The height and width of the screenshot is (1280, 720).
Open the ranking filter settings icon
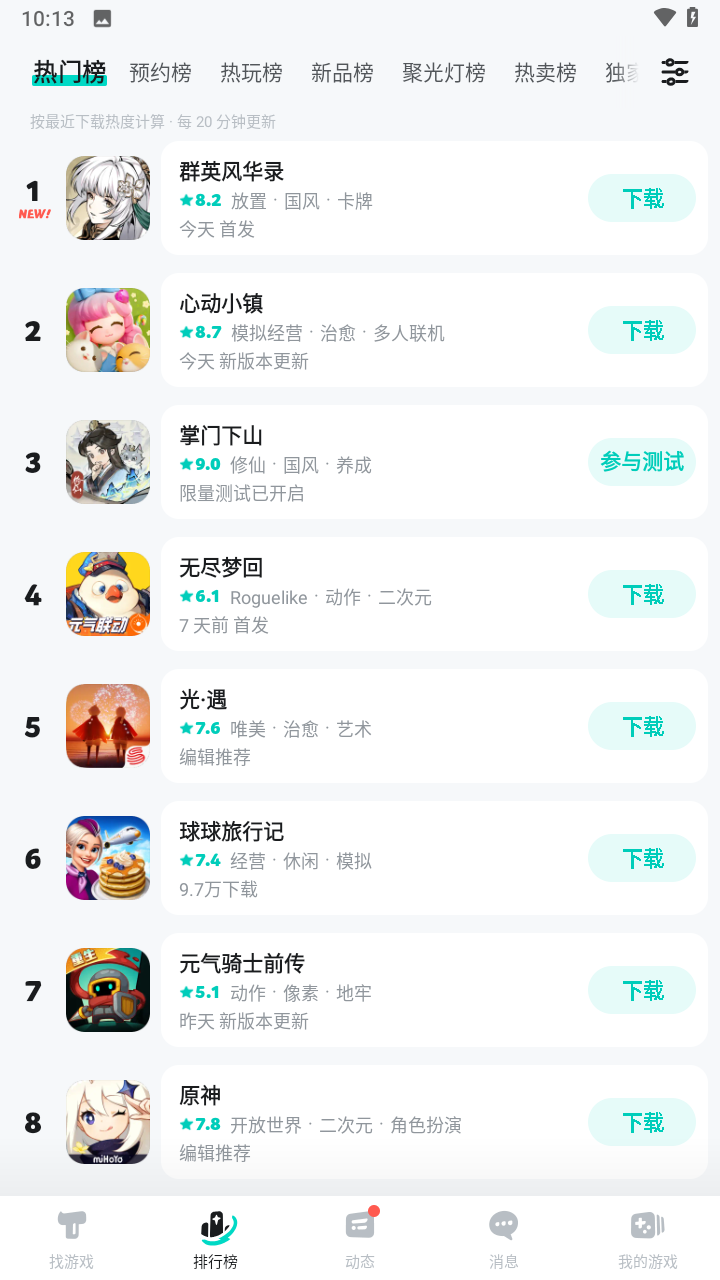tap(675, 72)
